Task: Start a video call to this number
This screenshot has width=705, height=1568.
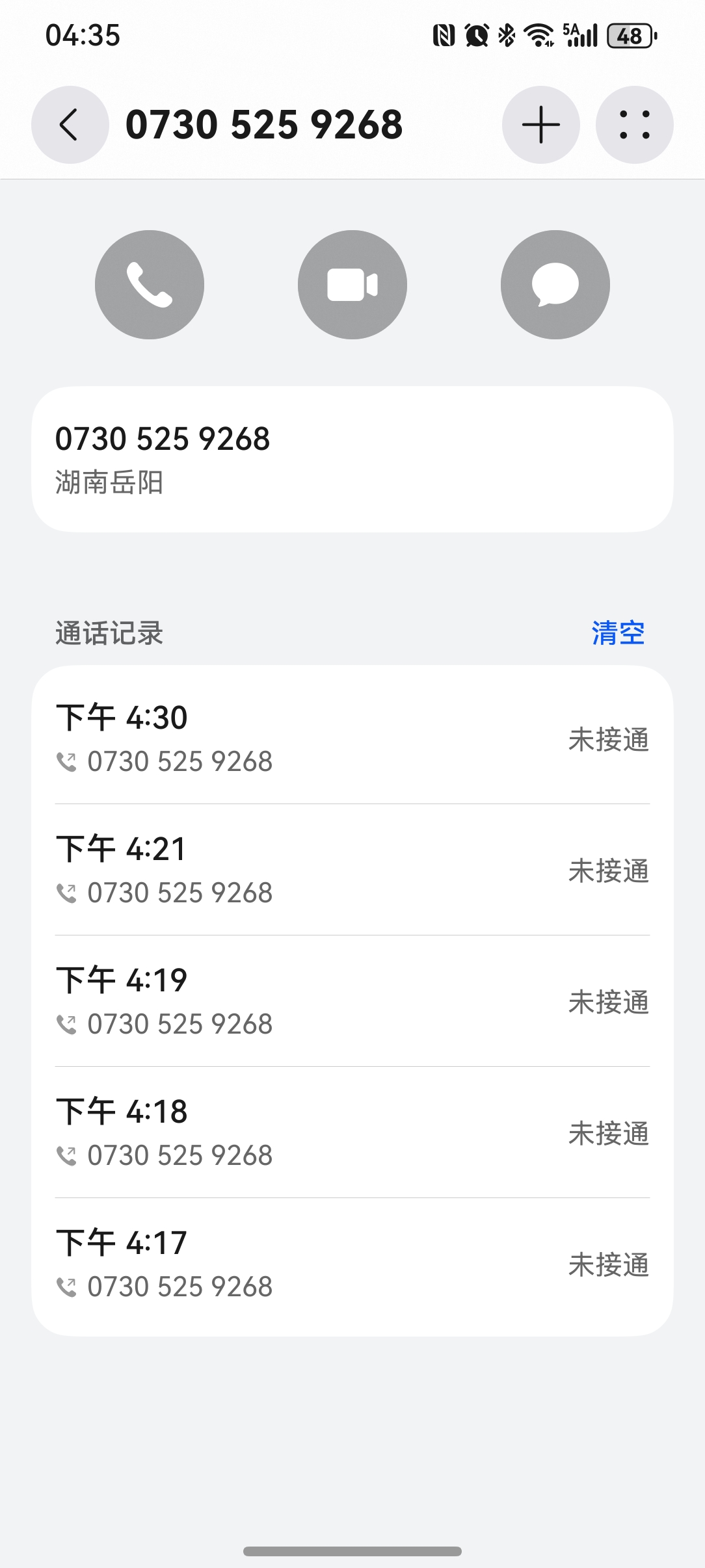Action: tap(352, 285)
